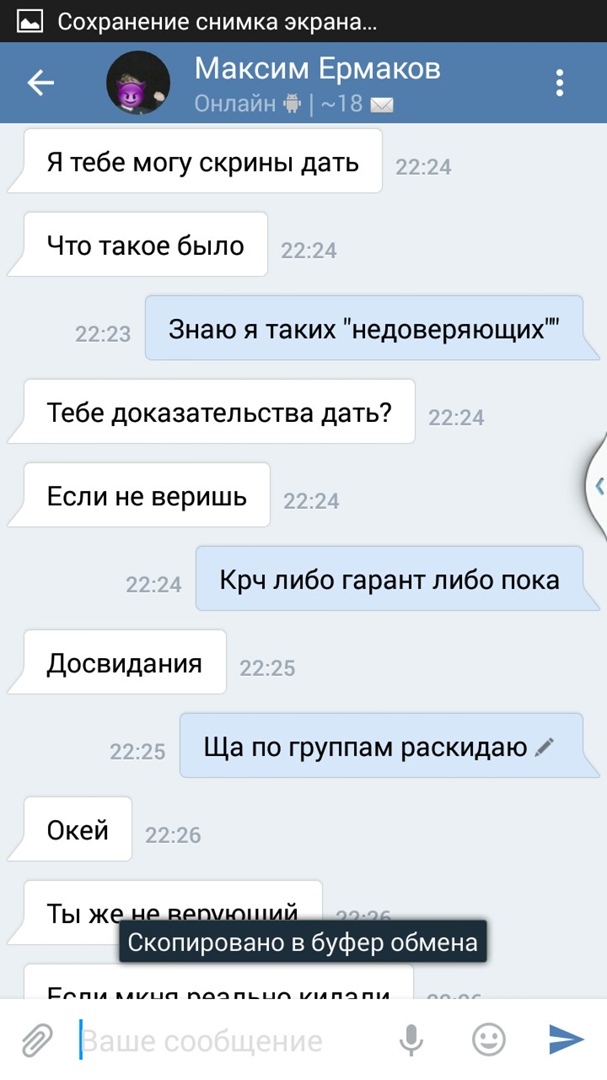This screenshot has height=1080, width=607.
Task: Open the side panel edge handle
Action: click(x=598, y=487)
